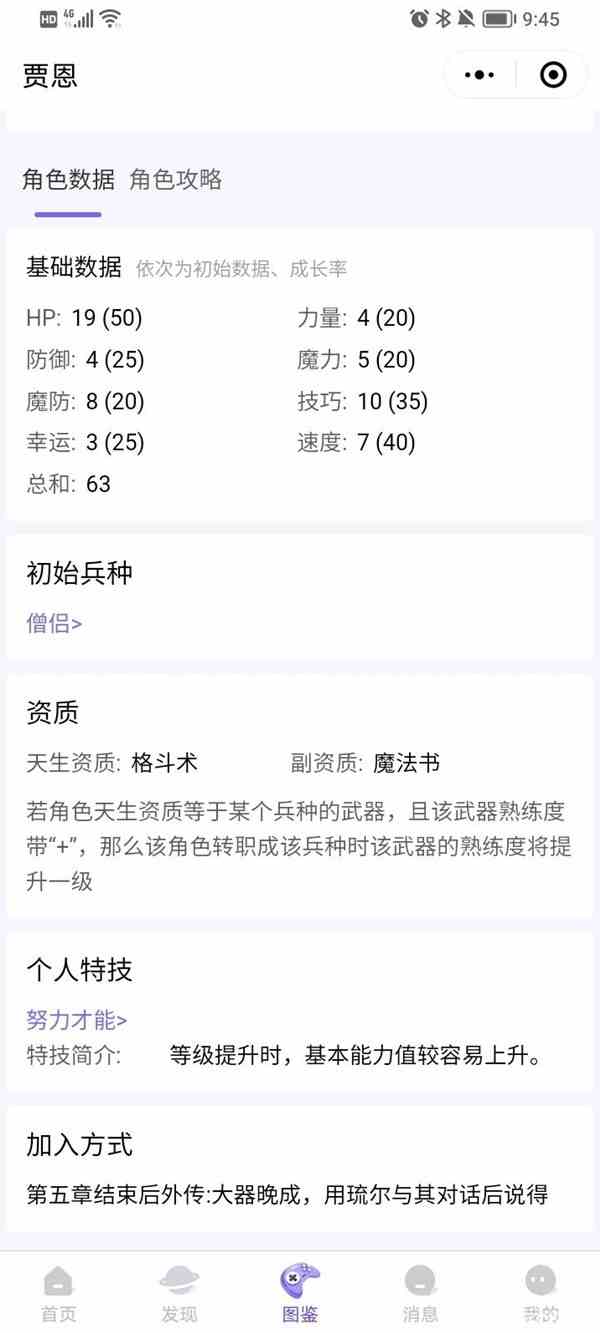Screen dimensions: 600x1333
Task: Switch to the 角色攻略 tab
Action: pos(176,180)
